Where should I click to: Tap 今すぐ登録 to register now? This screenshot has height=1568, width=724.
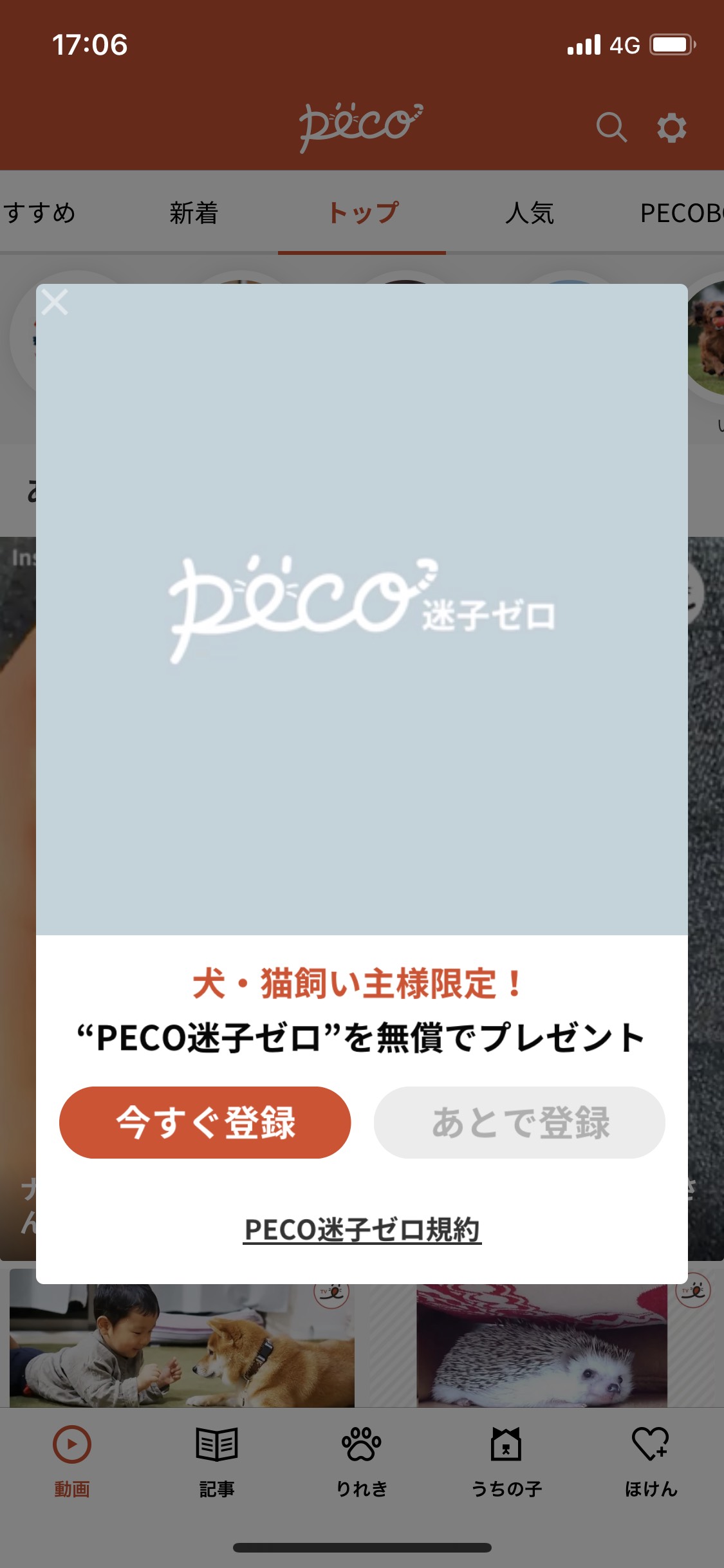pyautogui.click(x=205, y=1123)
